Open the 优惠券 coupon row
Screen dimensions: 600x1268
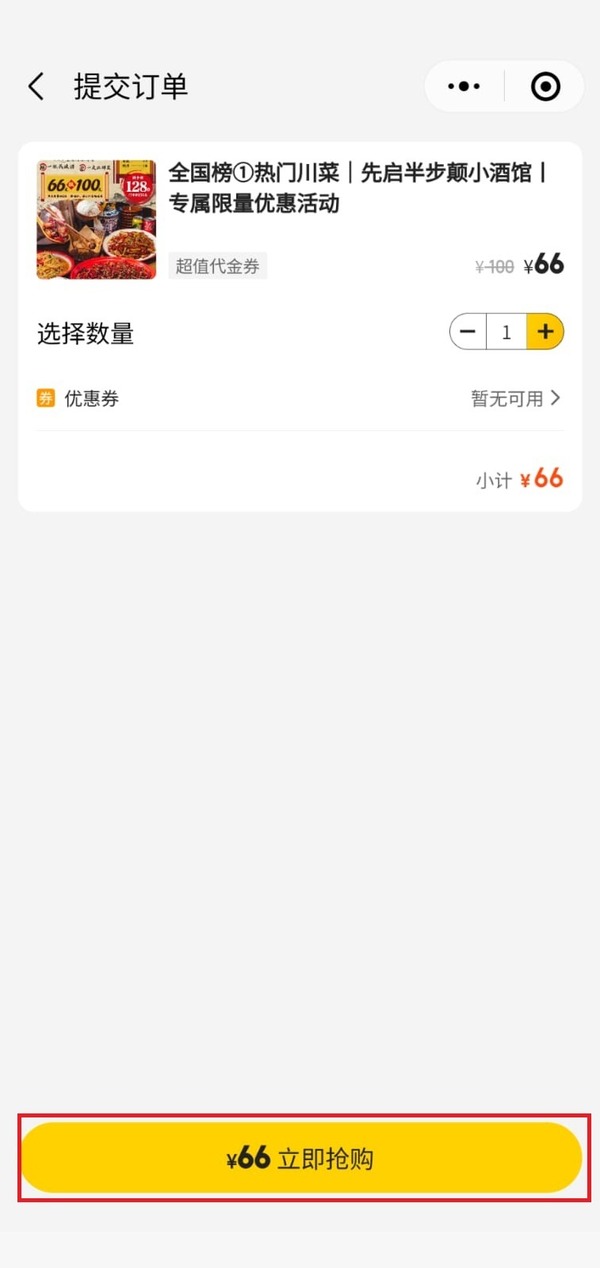click(x=299, y=398)
